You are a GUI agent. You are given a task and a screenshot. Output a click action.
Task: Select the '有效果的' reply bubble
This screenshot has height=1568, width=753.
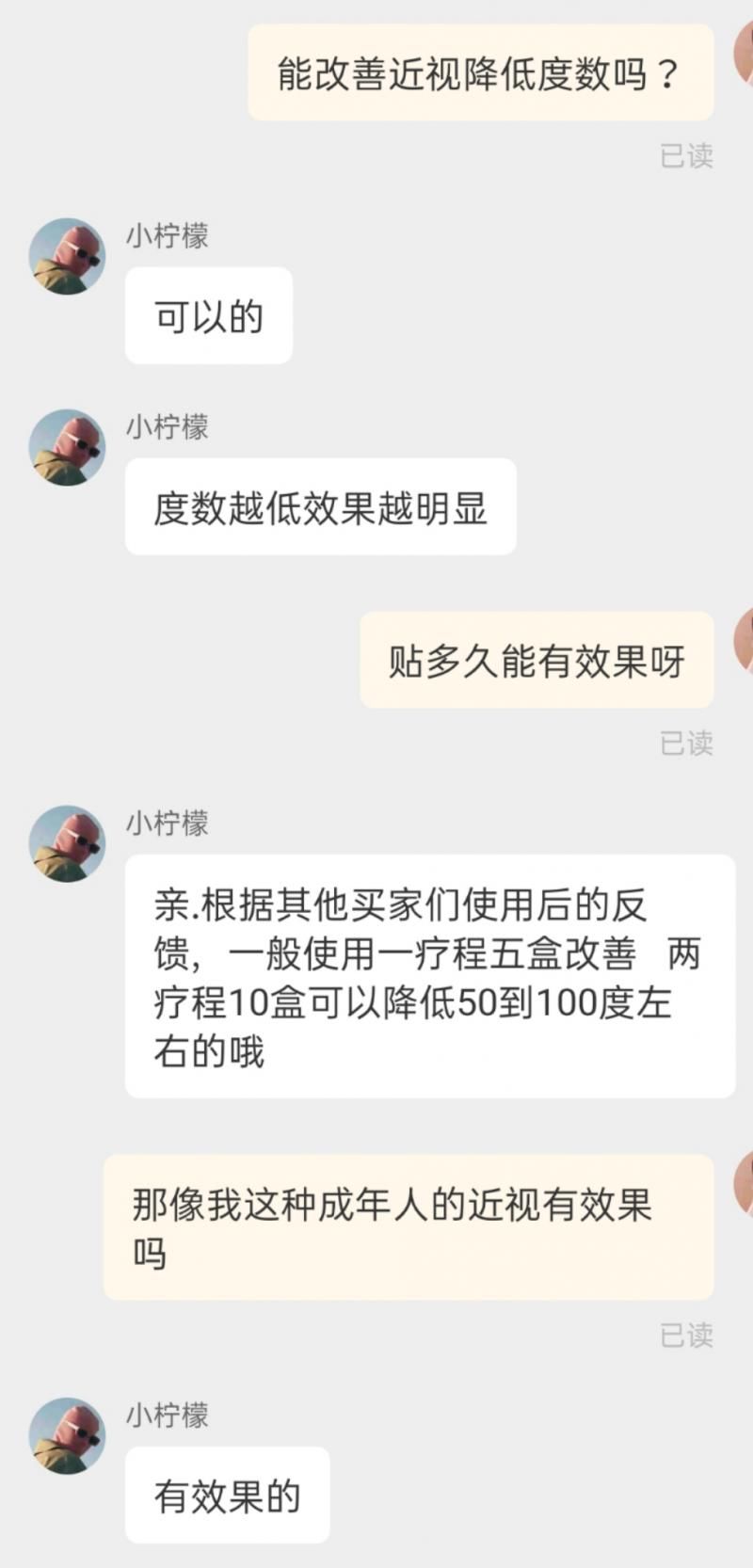click(227, 1497)
